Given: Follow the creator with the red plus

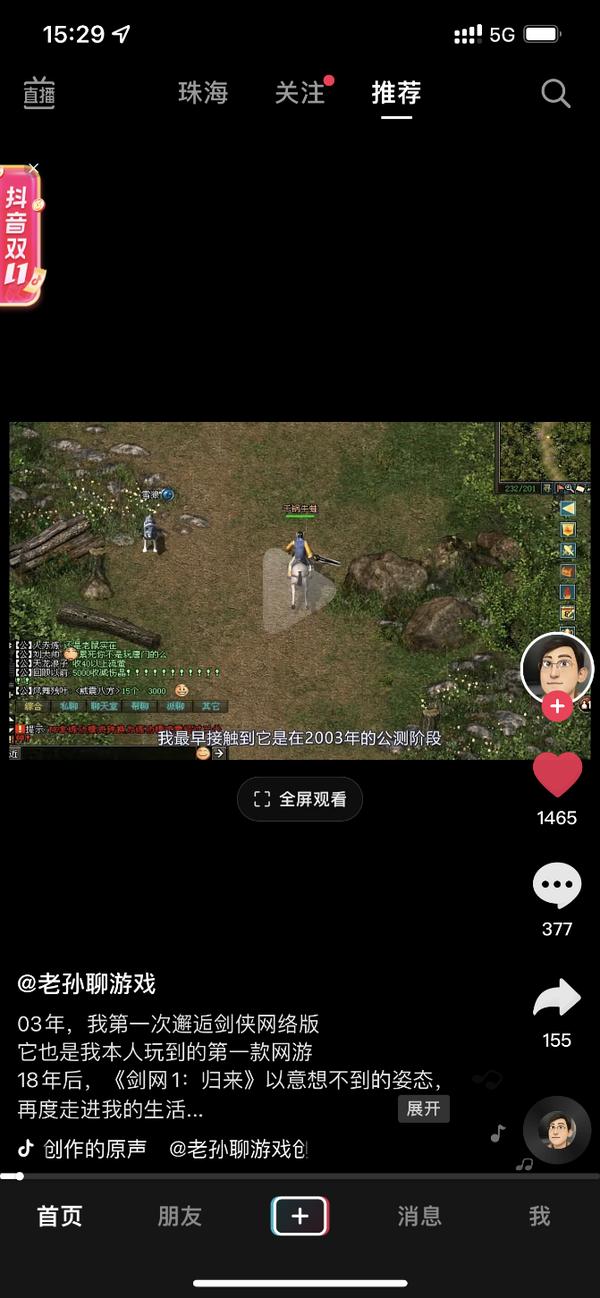Looking at the screenshot, I should (557, 707).
